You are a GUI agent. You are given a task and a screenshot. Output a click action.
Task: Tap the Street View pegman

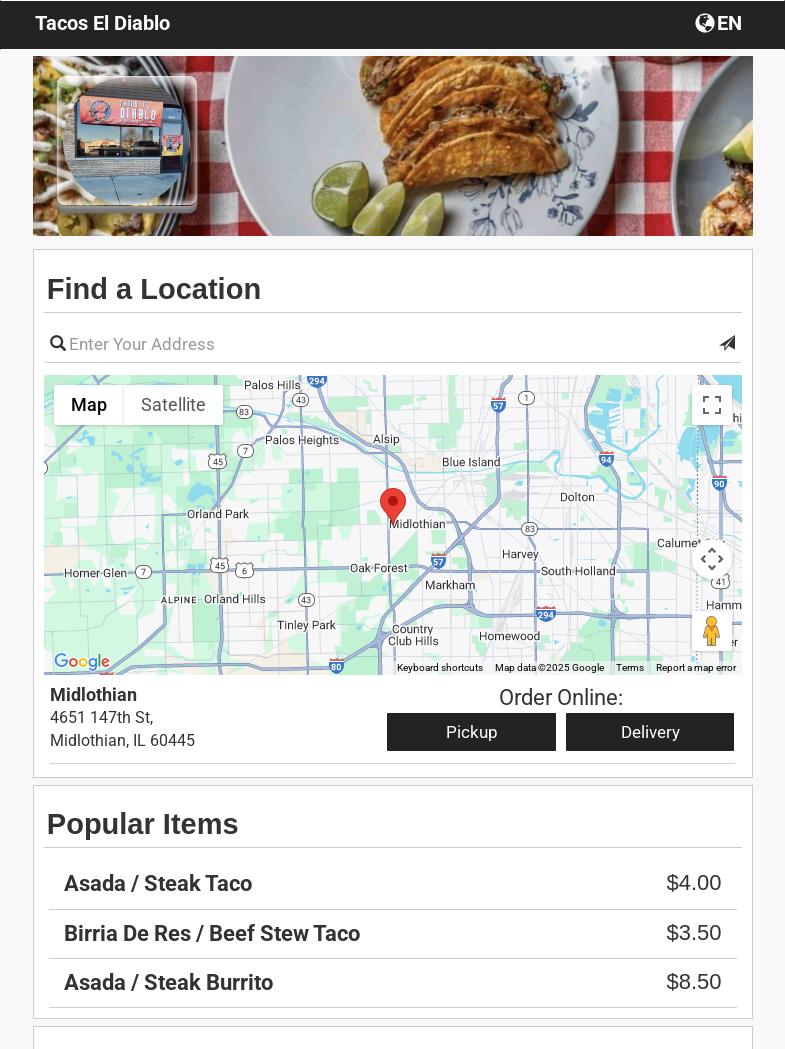point(712,631)
